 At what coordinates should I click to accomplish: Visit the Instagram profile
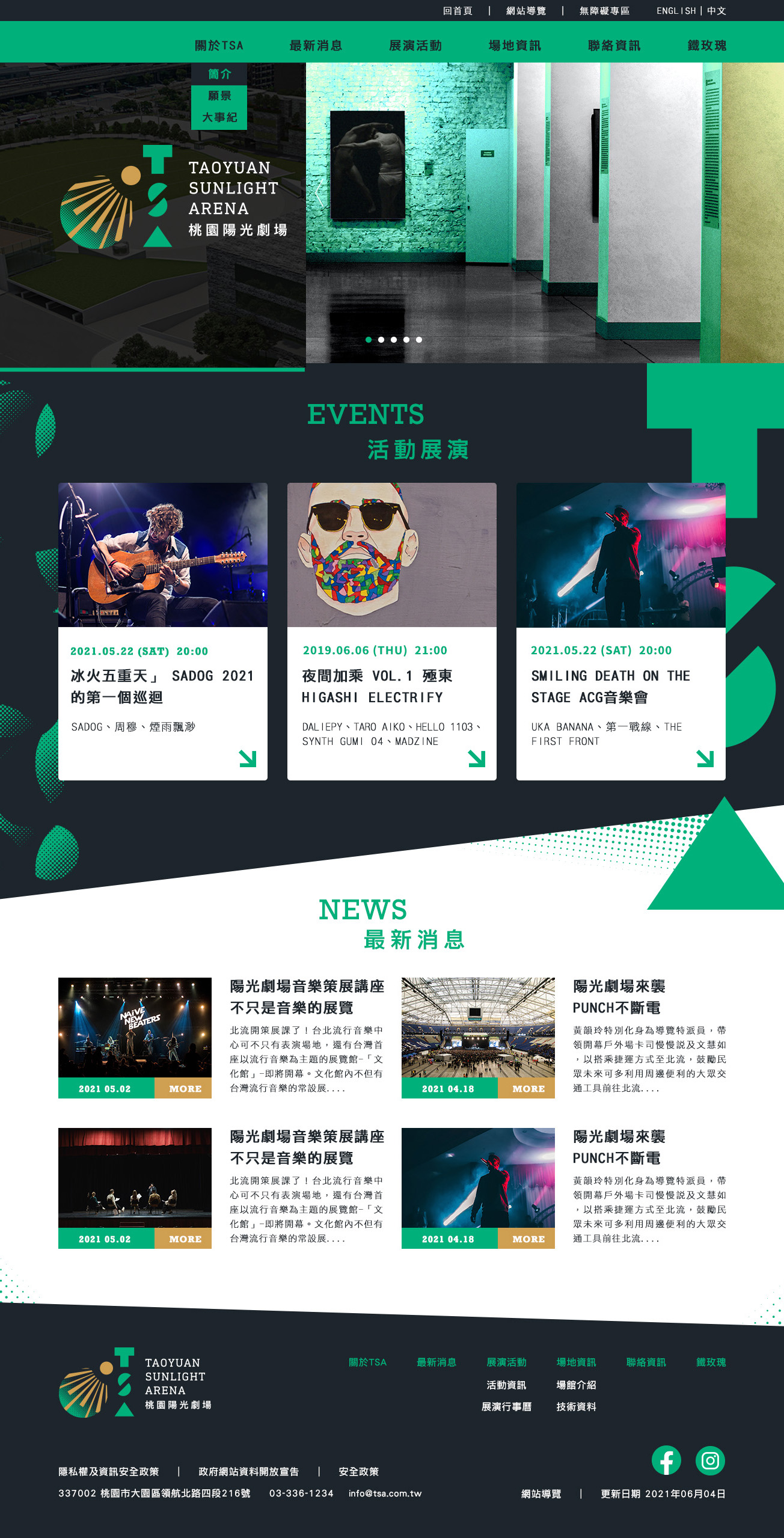[710, 1460]
